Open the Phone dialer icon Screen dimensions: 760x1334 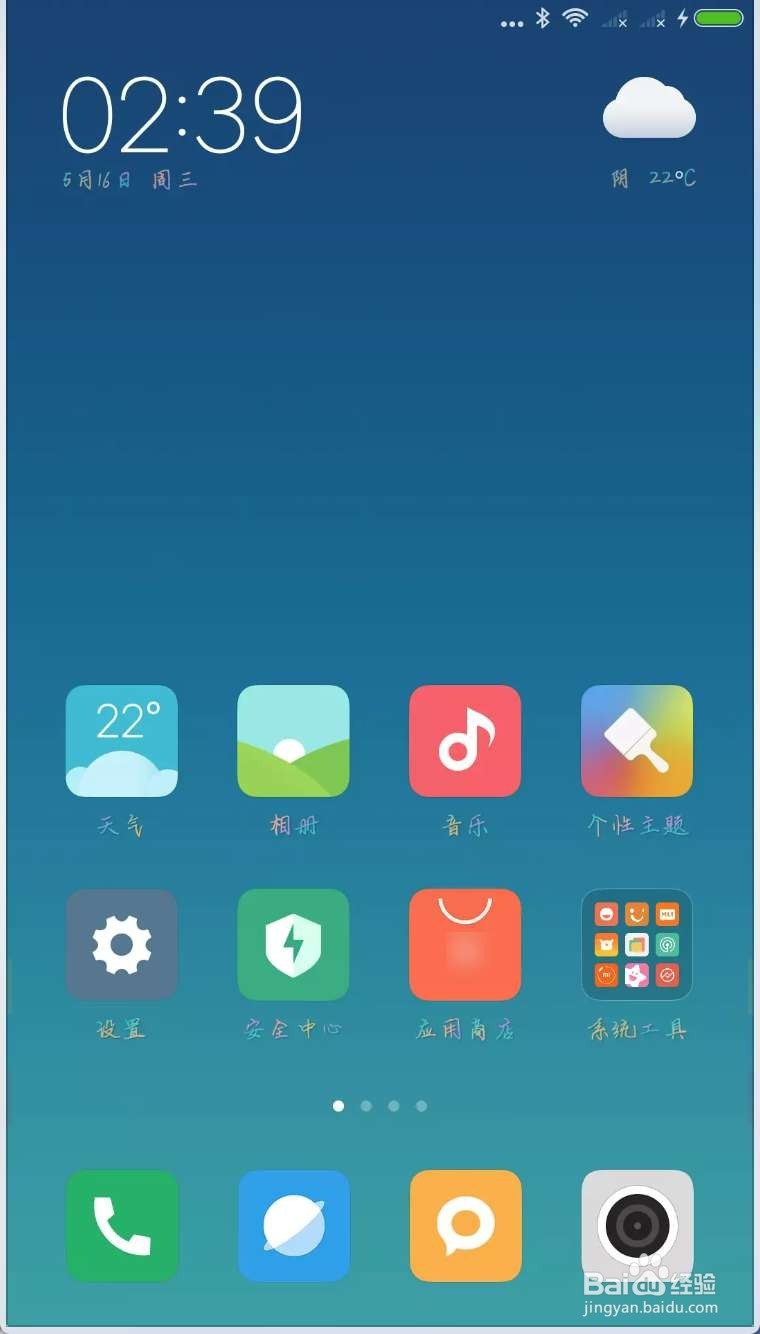click(122, 1226)
